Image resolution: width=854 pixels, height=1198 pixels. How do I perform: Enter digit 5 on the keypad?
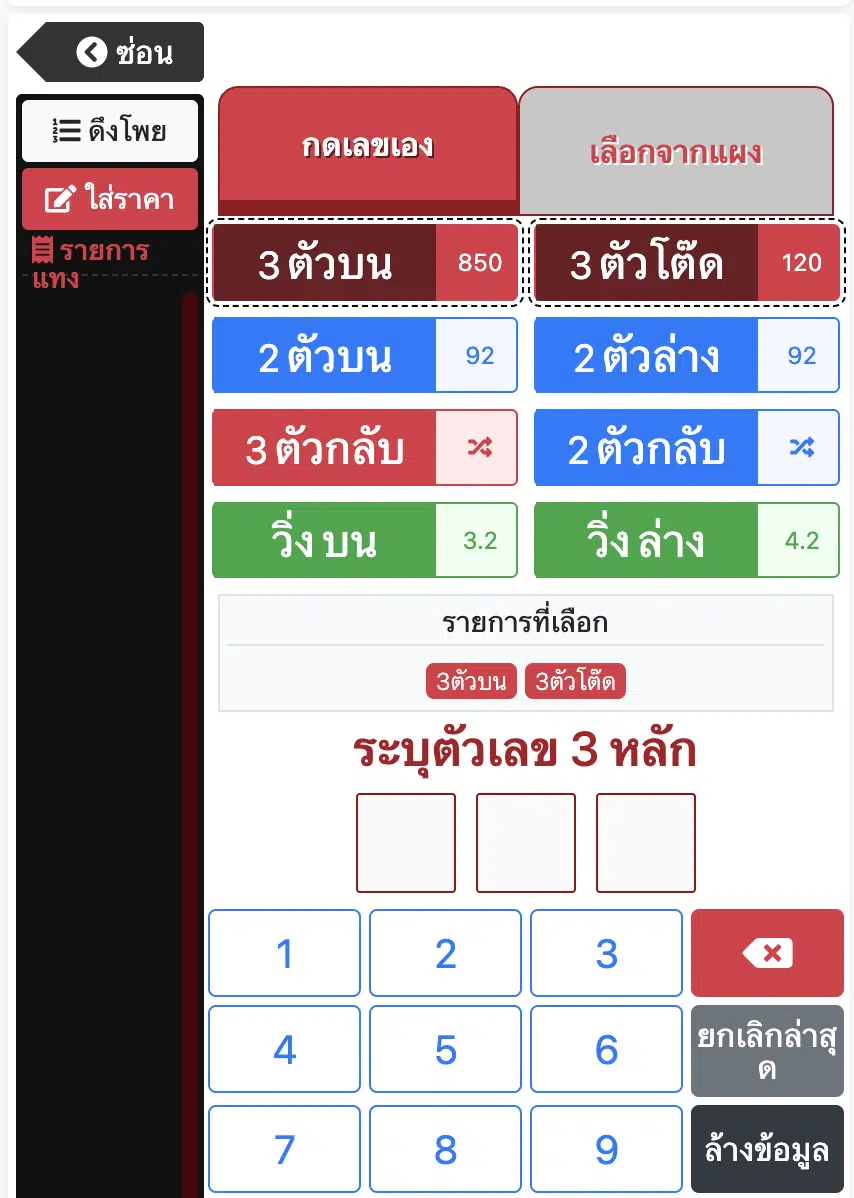click(x=446, y=1050)
